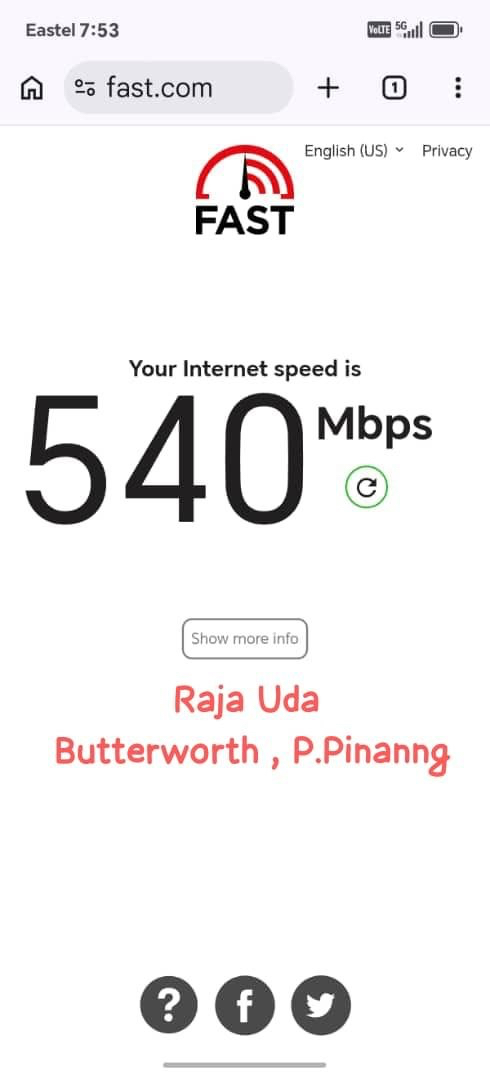
Task: Share the result on Twitter
Action: click(320, 1005)
